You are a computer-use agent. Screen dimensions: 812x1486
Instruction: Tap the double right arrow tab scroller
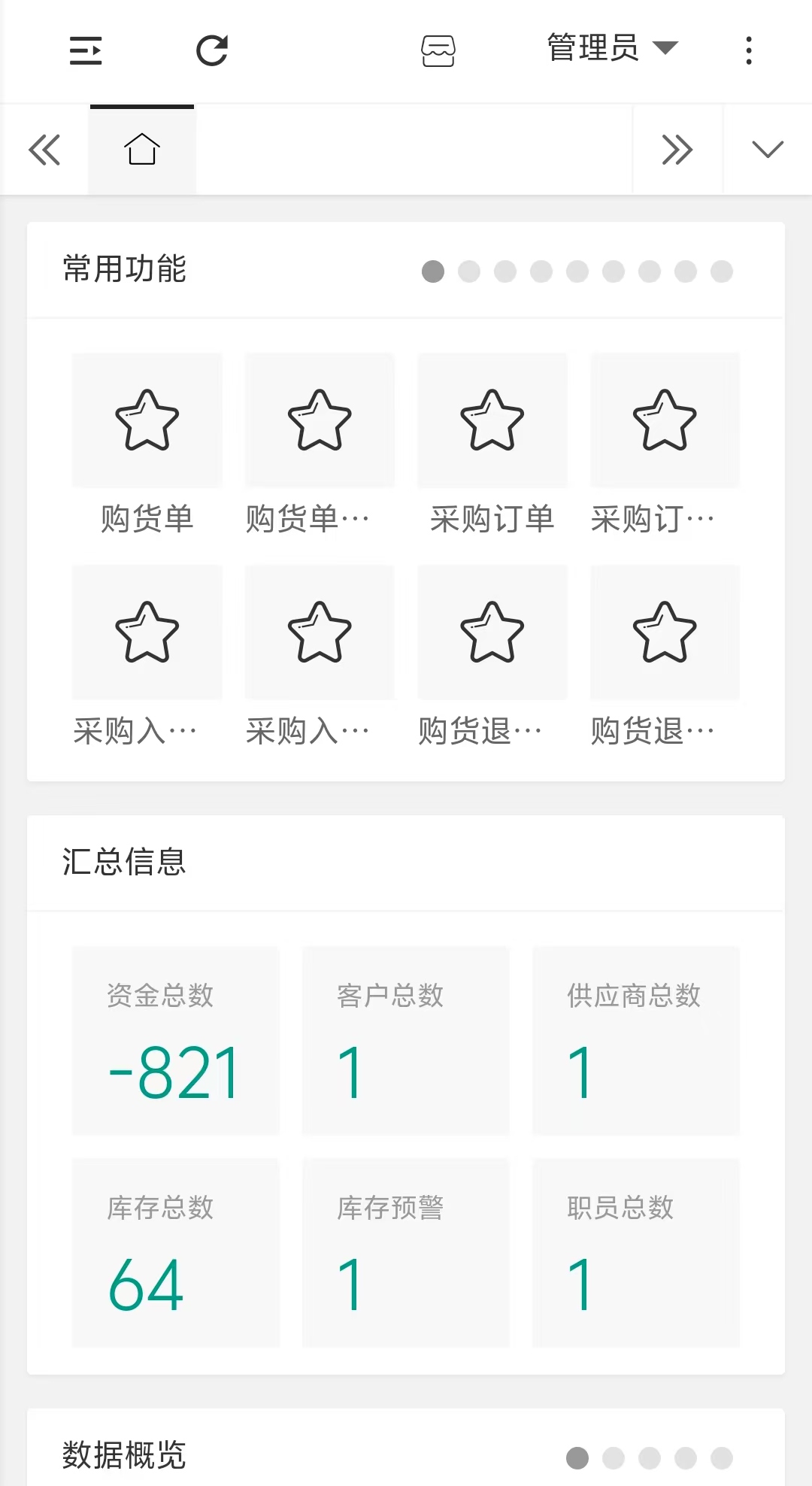[x=677, y=150]
